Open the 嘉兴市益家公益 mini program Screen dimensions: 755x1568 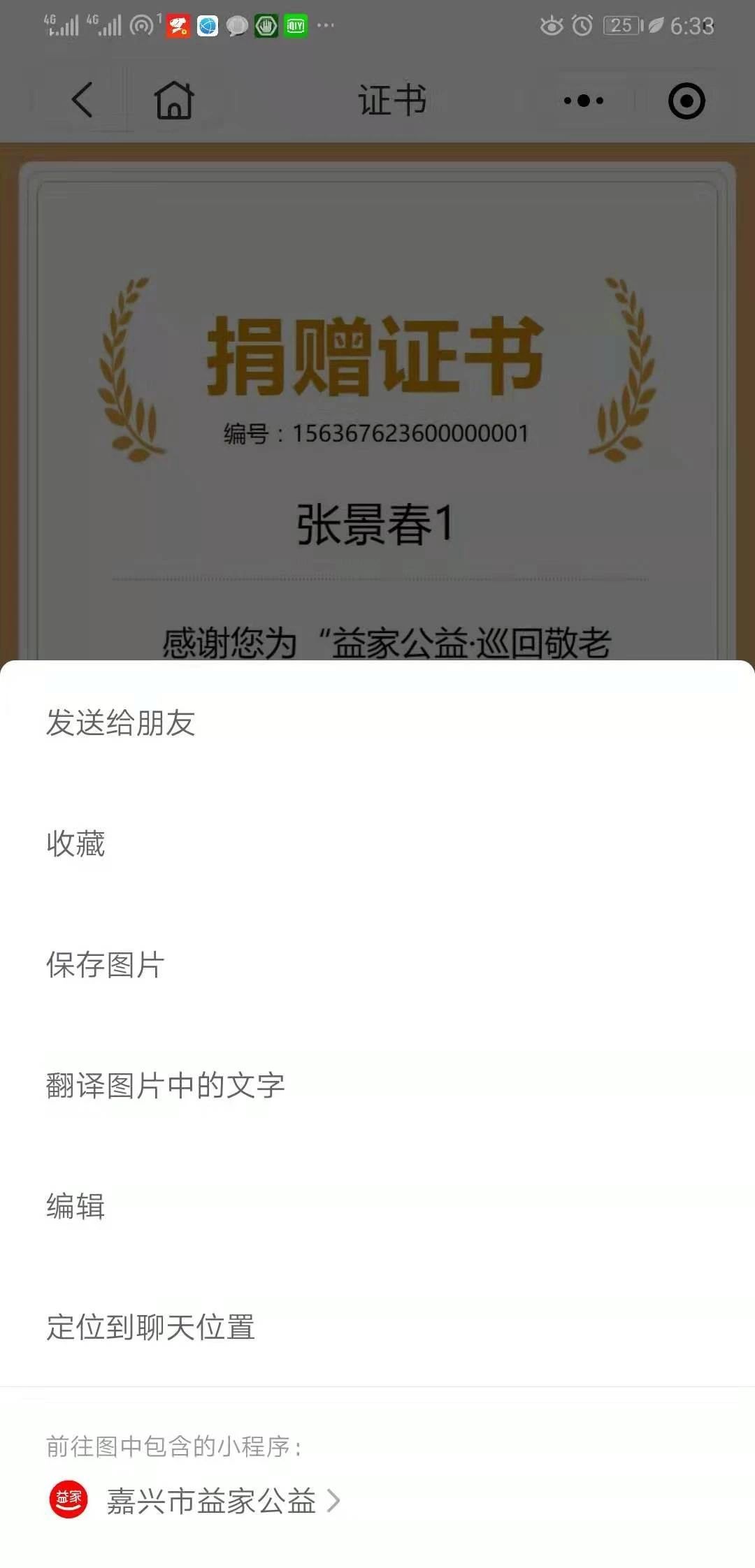(x=210, y=1500)
